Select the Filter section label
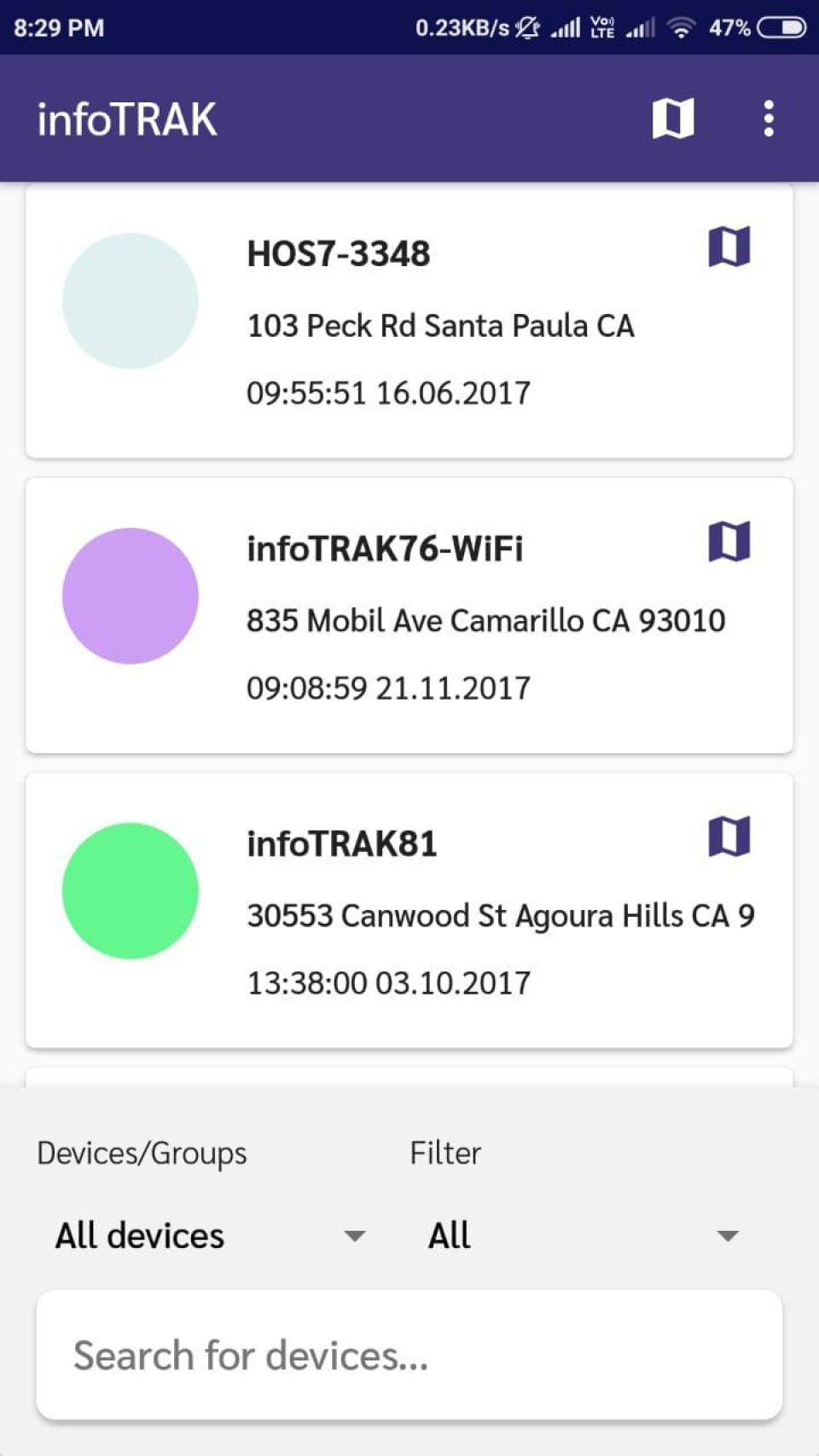The image size is (819, 1456). coord(444,1151)
